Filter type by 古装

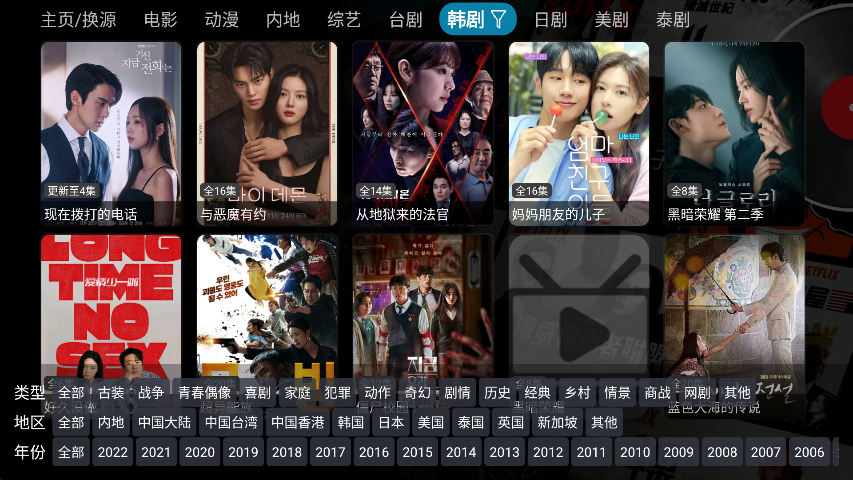click(x=111, y=392)
